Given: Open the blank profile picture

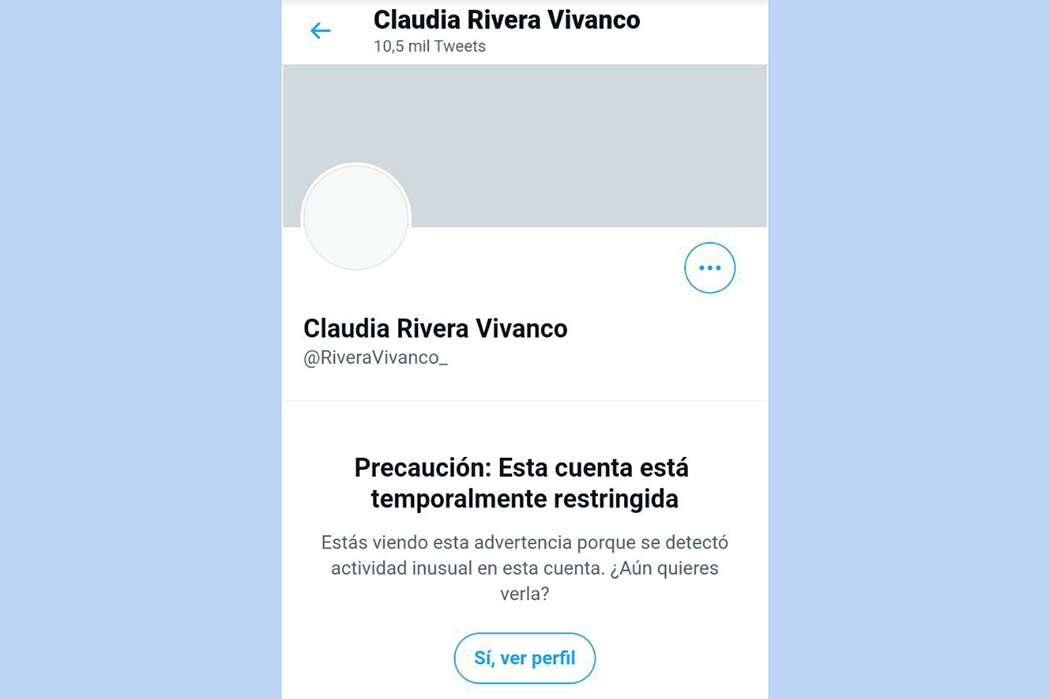Looking at the screenshot, I should point(356,217).
